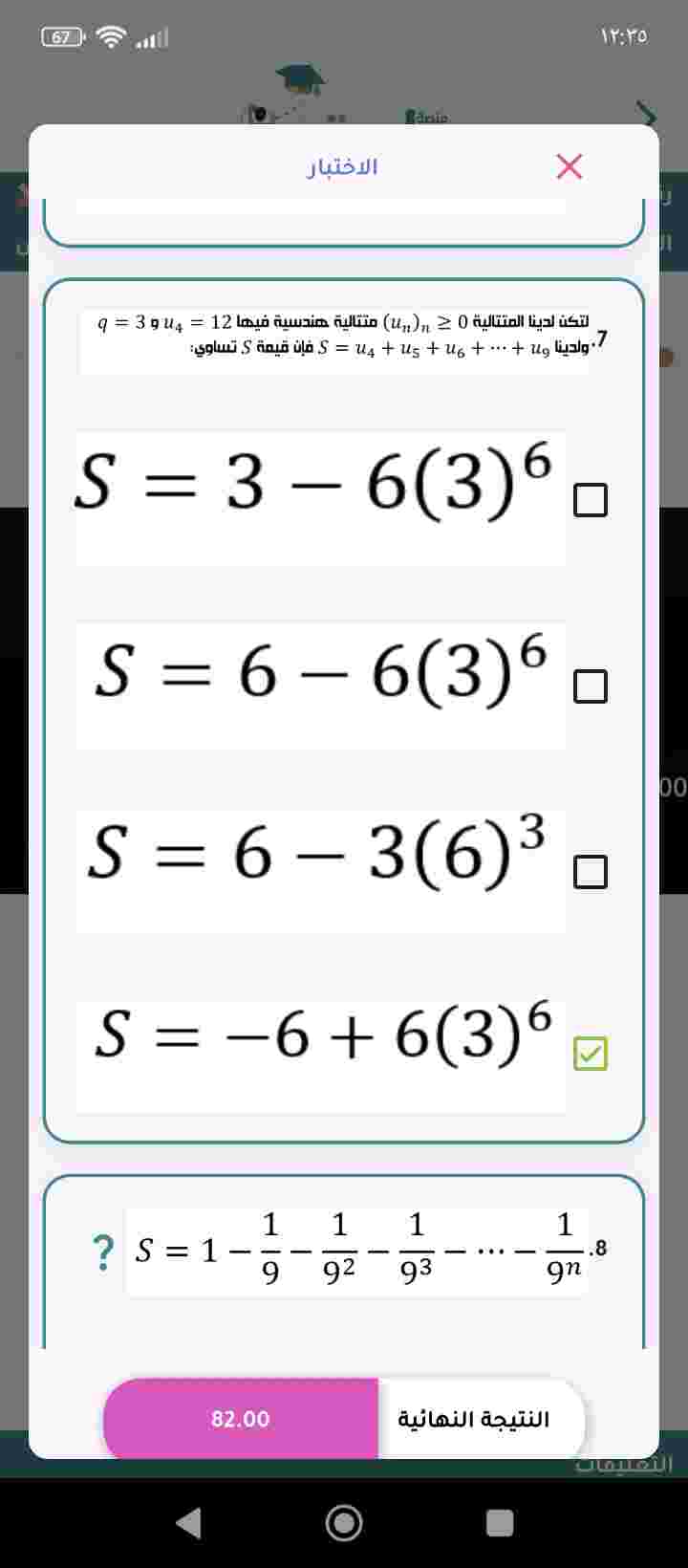
Task: Go back with the system back button
Action: (x=189, y=1522)
